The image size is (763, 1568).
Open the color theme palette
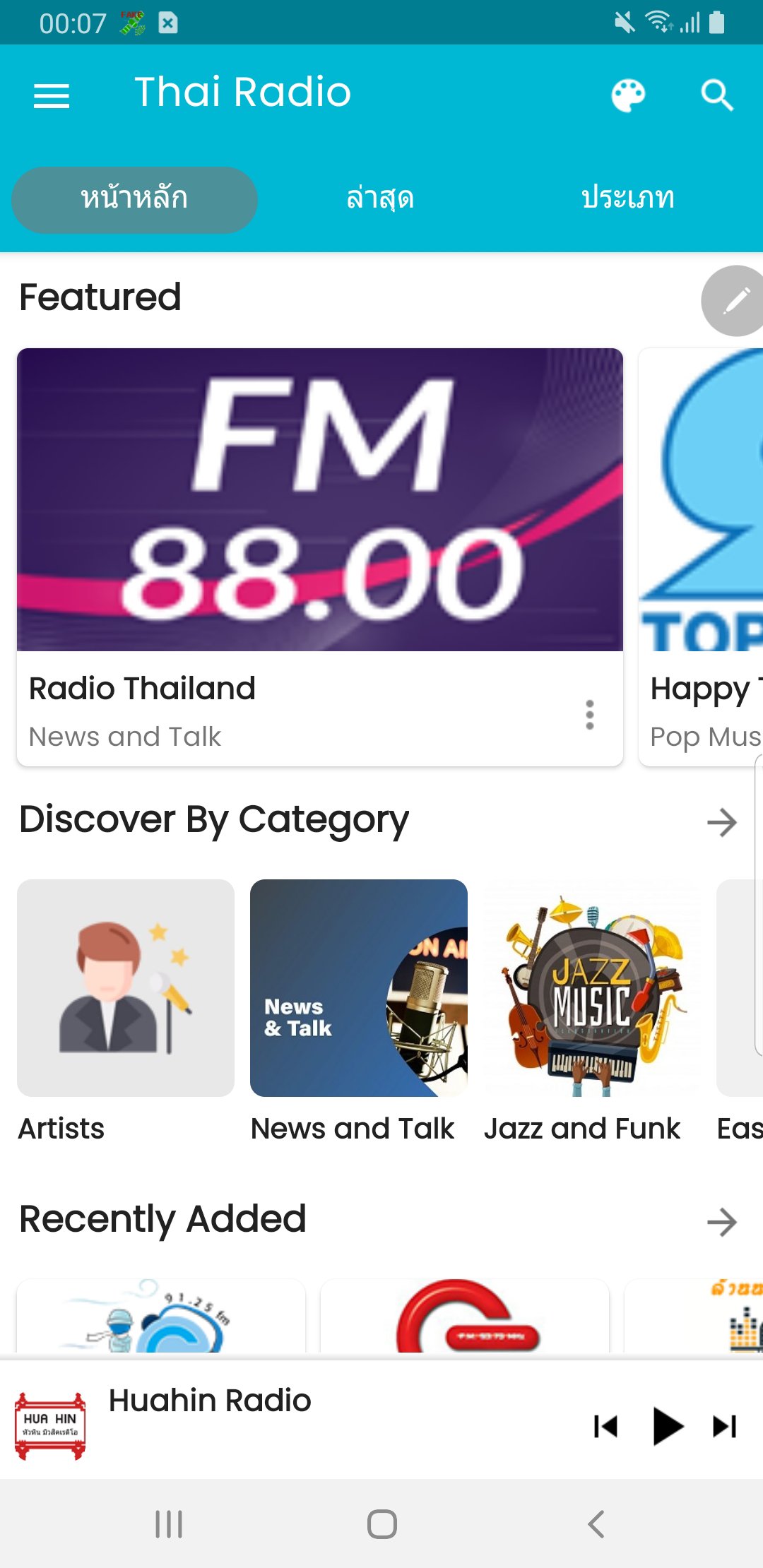click(x=627, y=95)
